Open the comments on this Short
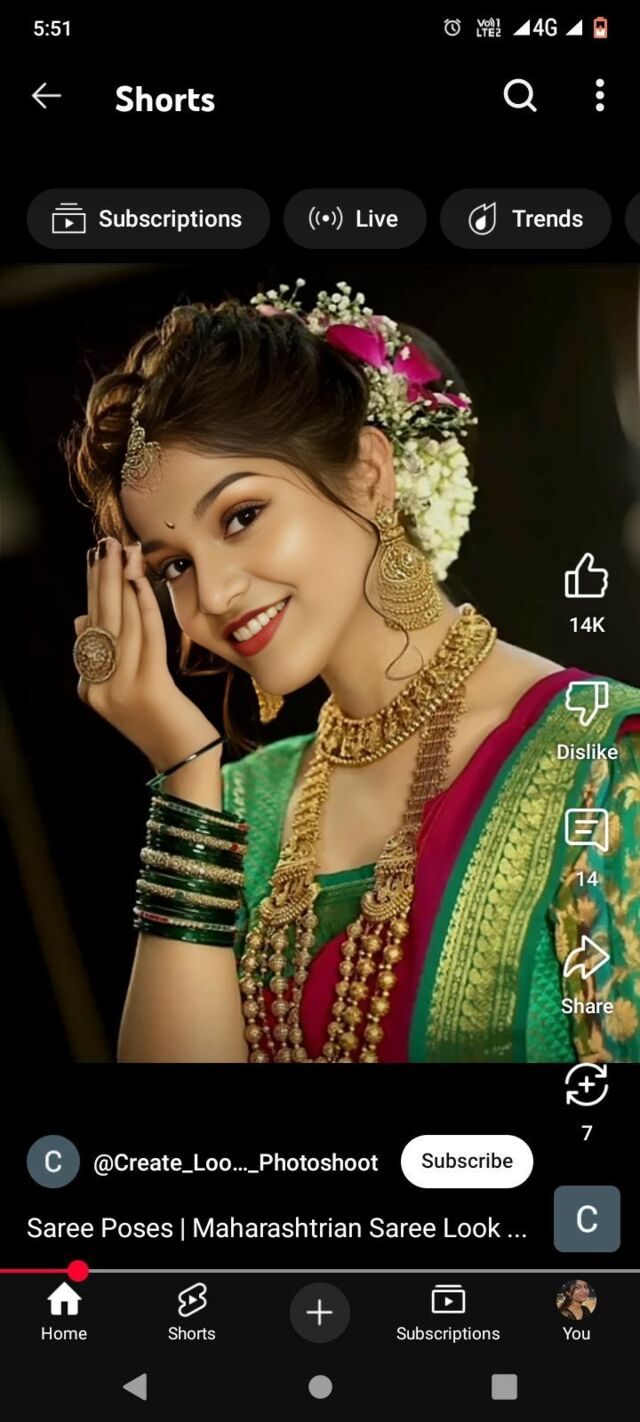The image size is (640, 1422). coord(586,832)
